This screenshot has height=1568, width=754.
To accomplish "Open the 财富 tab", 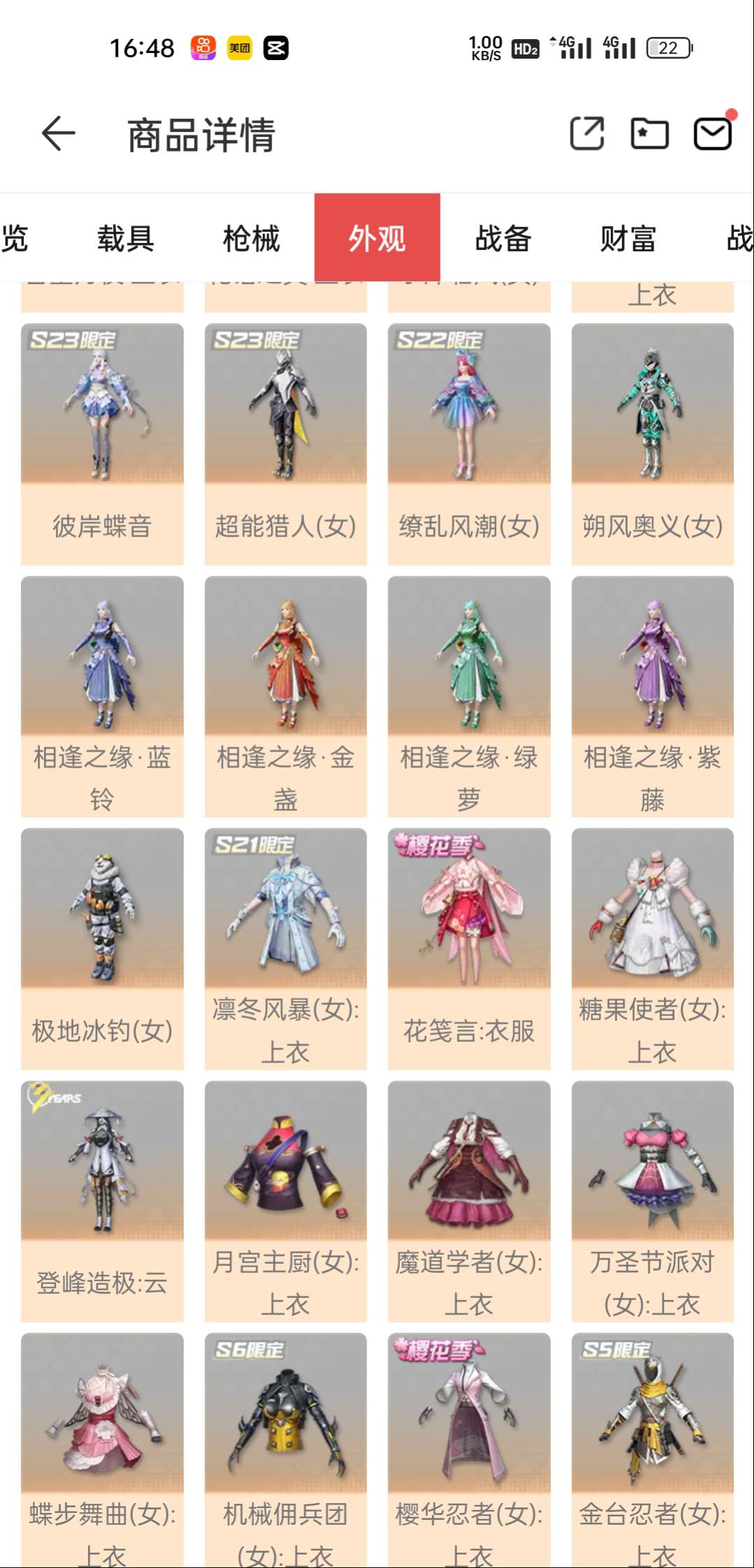I will point(628,238).
